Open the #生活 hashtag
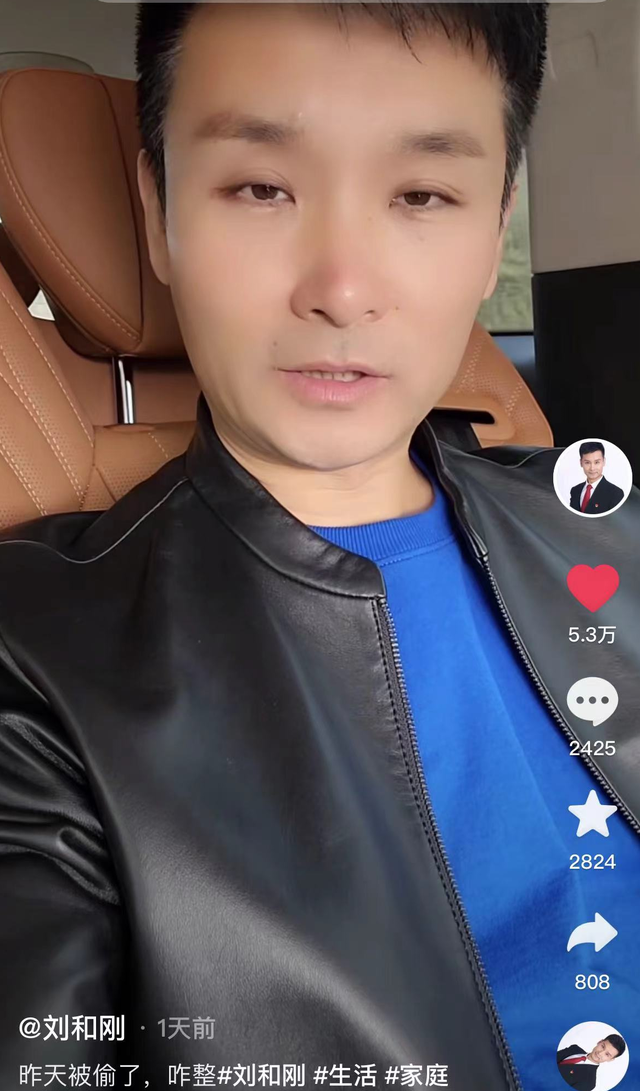The width and height of the screenshot is (640, 1091). click(x=345, y=1075)
